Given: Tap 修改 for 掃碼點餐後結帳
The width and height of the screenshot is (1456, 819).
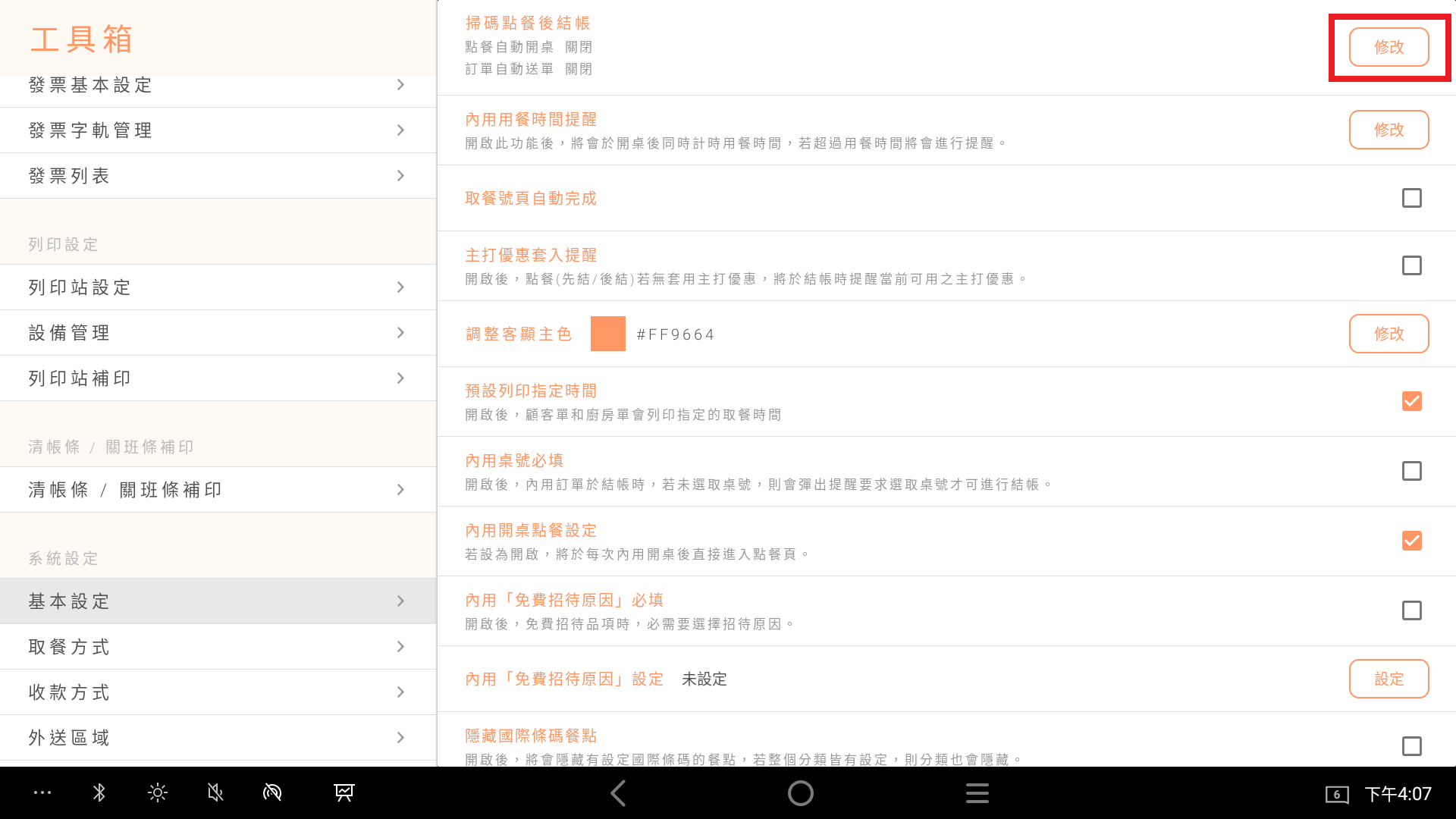Looking at the screenshot, I should (x=1389, y=47).
